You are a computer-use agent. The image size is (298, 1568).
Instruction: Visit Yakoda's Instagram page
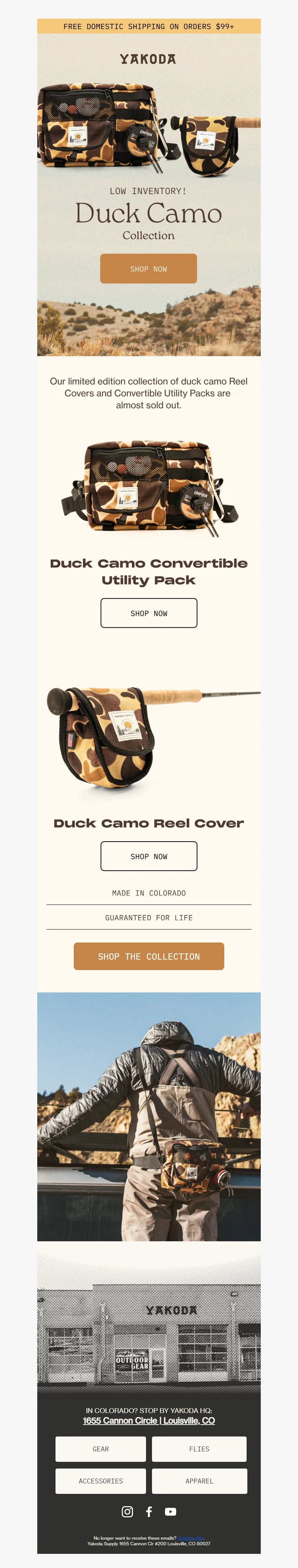[x=127, y=1511]
